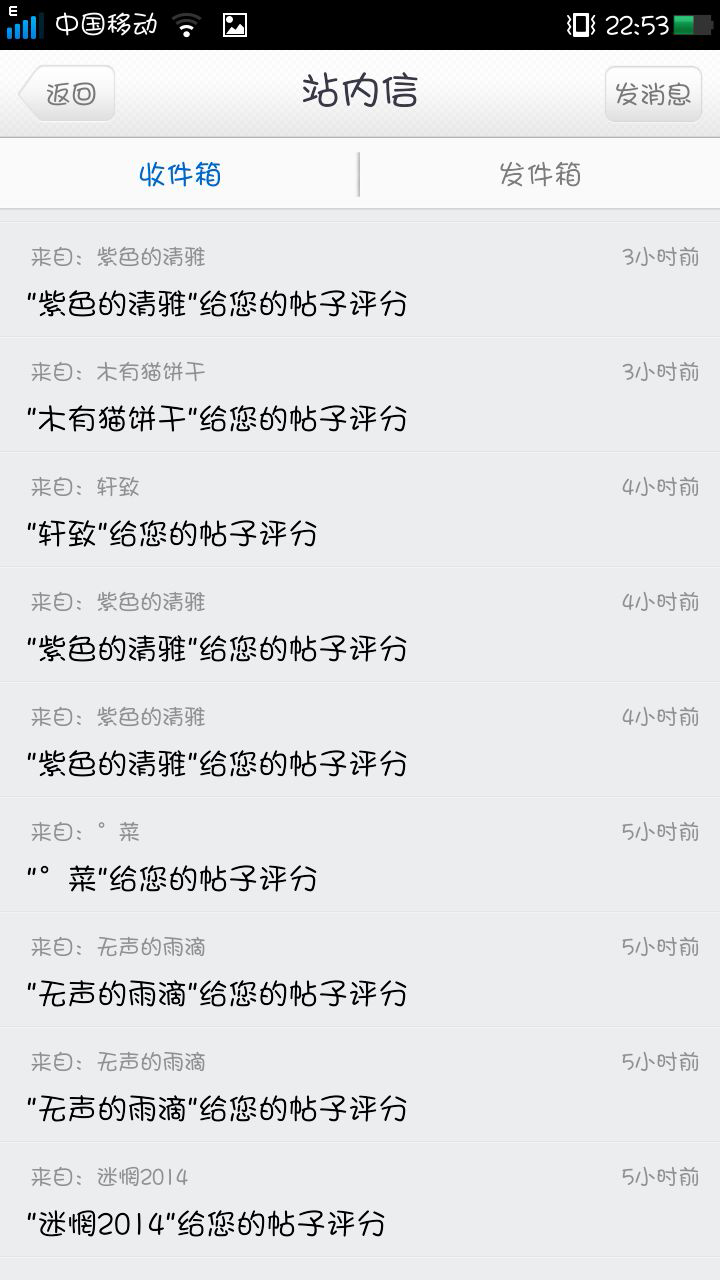Open the message from 轩致
The width and height of the screenshot is (720, 1280).
click(x=360, y=509)
